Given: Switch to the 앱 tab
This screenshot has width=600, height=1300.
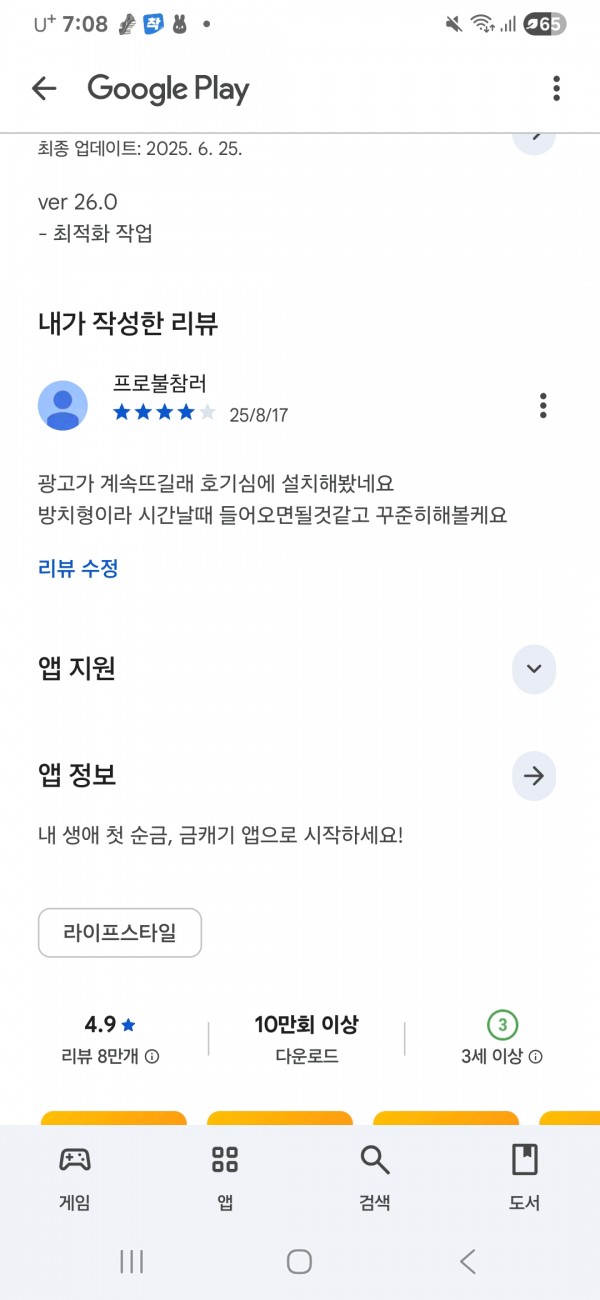Looking at the screenshot, I should point(225,1178).
